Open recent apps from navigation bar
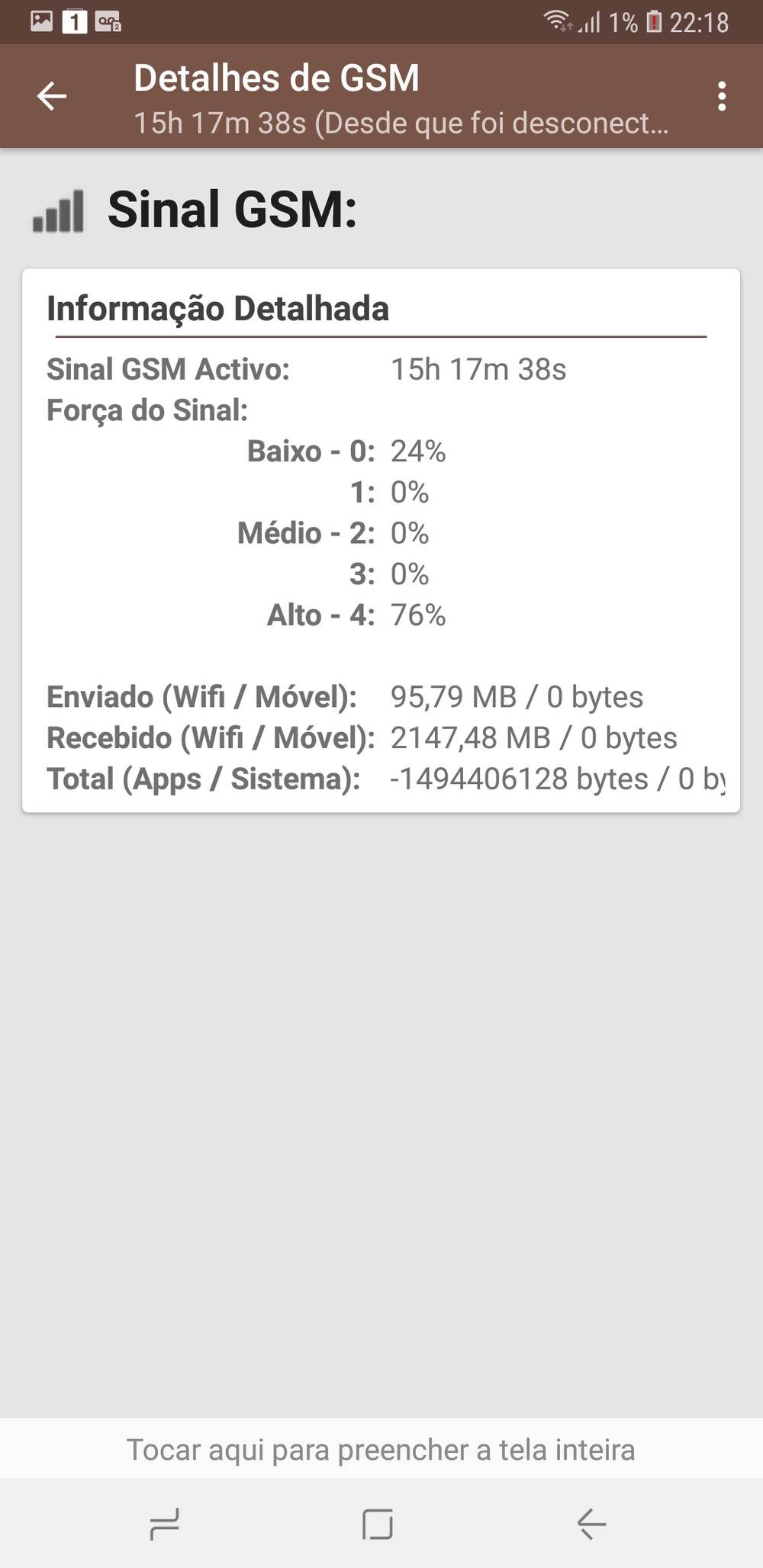 pyautogui.click(x=165, y=1524)
